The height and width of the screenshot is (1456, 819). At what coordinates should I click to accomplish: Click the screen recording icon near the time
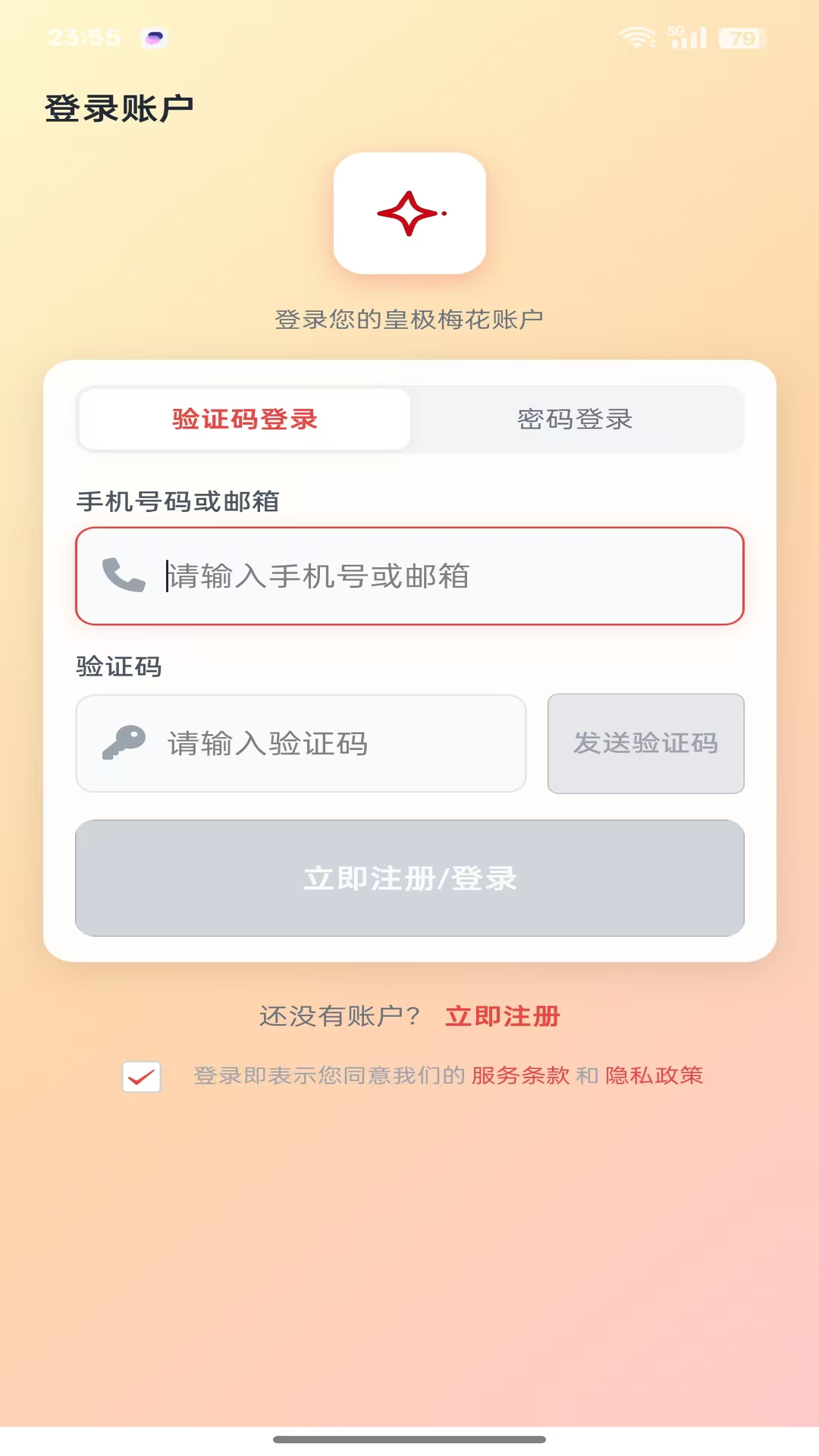155,38
